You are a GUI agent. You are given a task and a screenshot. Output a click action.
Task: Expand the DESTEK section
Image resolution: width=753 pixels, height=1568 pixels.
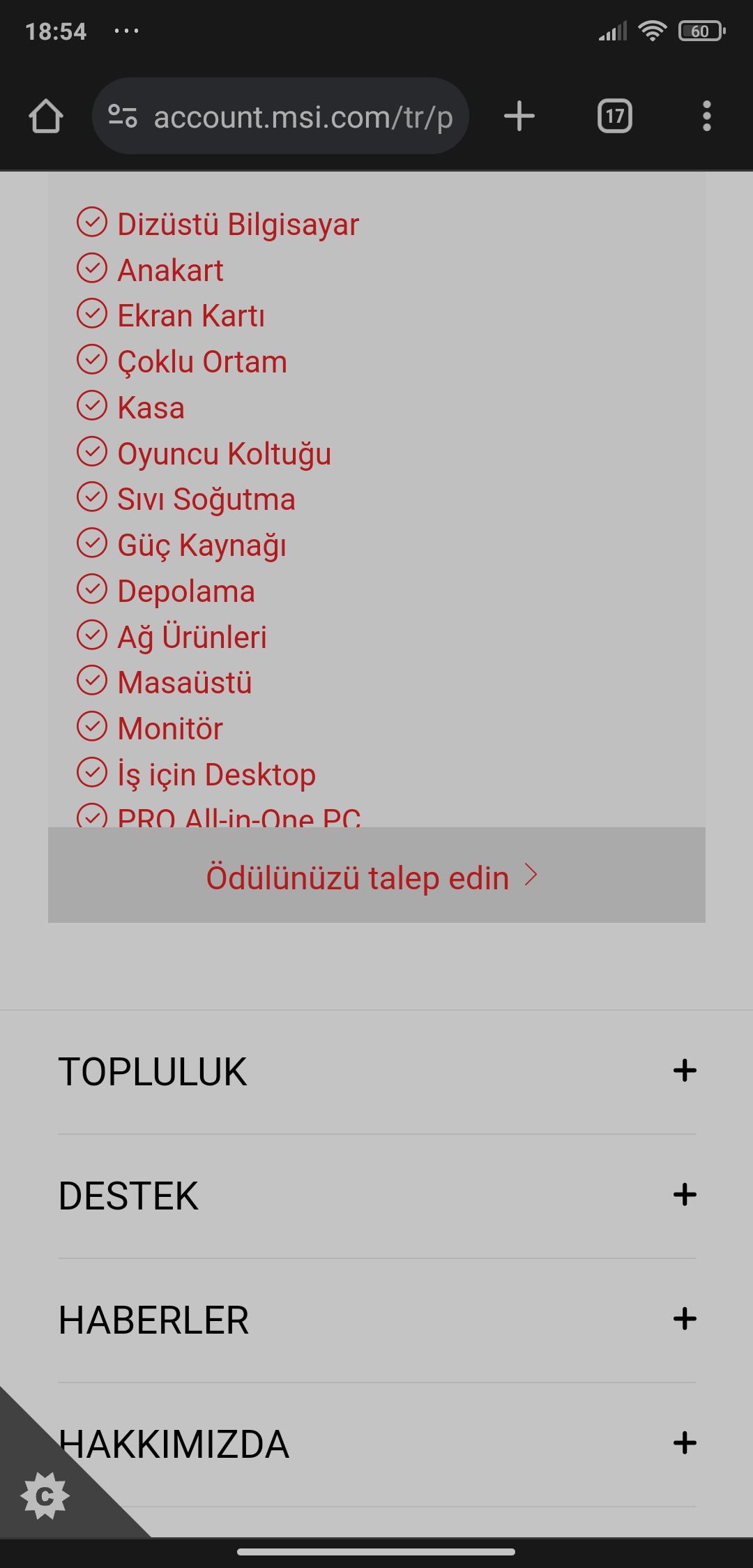tap(376, 1196)
